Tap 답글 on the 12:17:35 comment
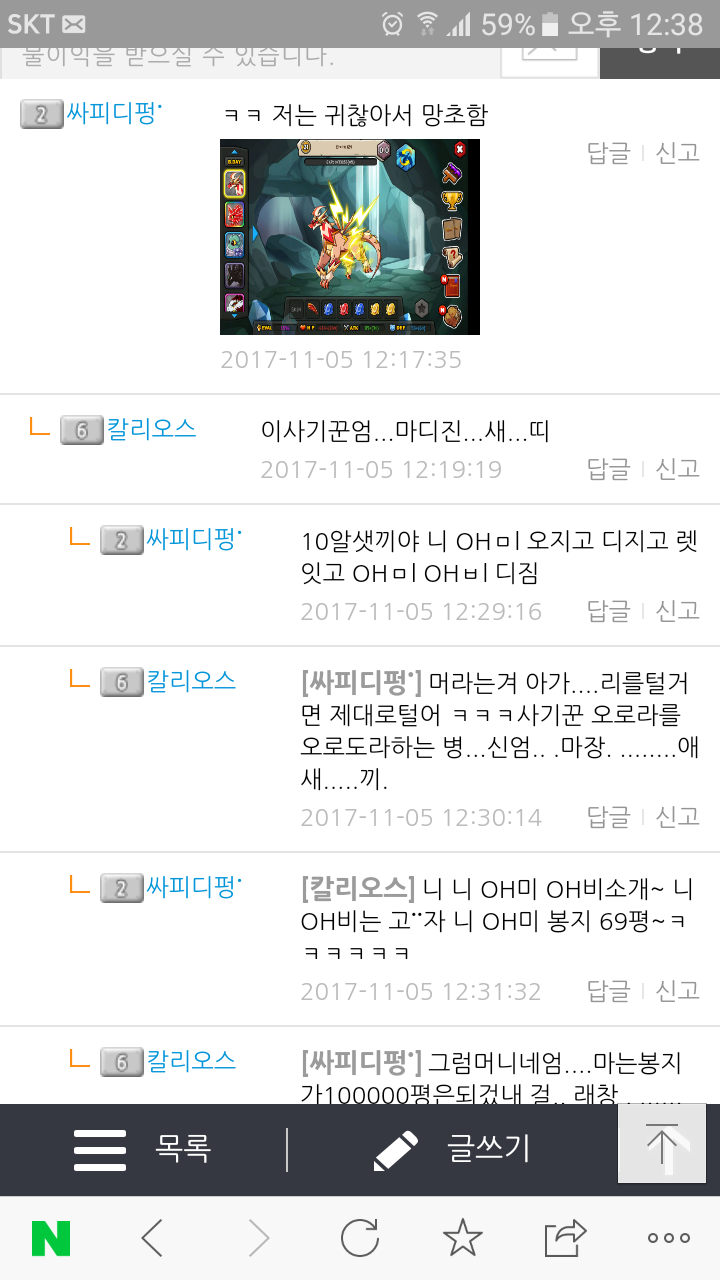 click(x=609, y=153)
